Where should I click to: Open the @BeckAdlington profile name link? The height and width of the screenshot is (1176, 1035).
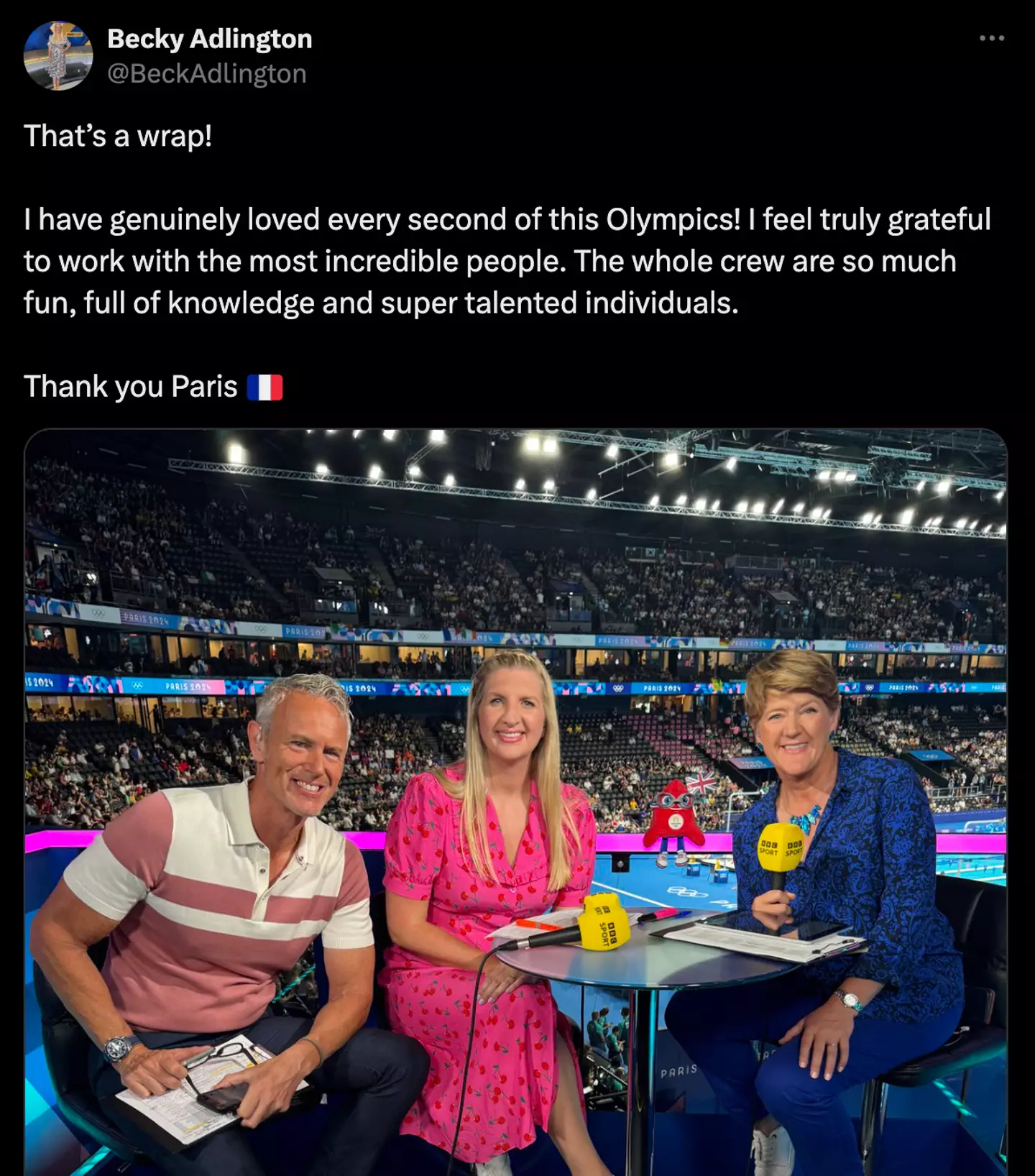(207, 74)
